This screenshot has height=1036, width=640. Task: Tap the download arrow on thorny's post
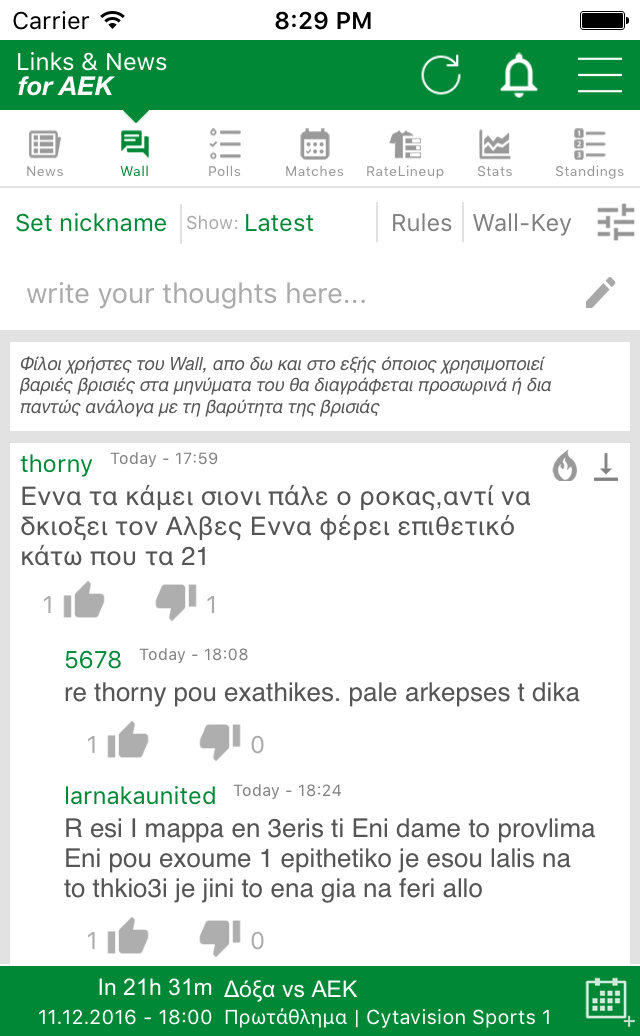click(606, 466)
